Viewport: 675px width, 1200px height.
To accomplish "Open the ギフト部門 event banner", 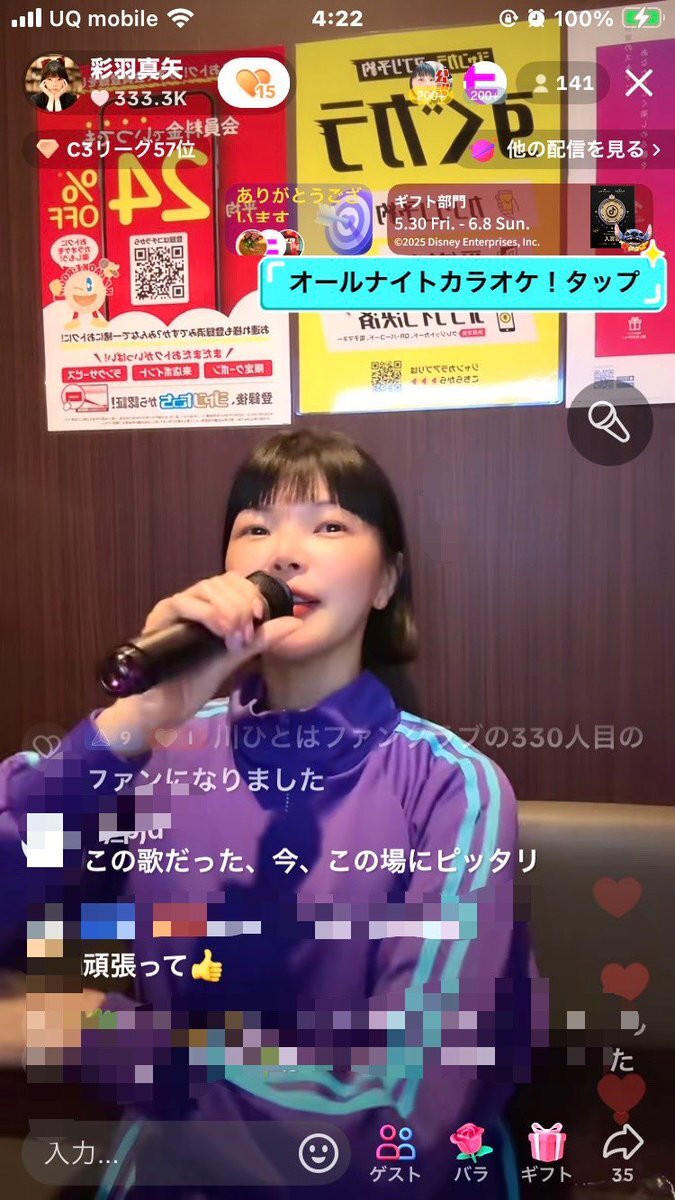I will point(520,220).
